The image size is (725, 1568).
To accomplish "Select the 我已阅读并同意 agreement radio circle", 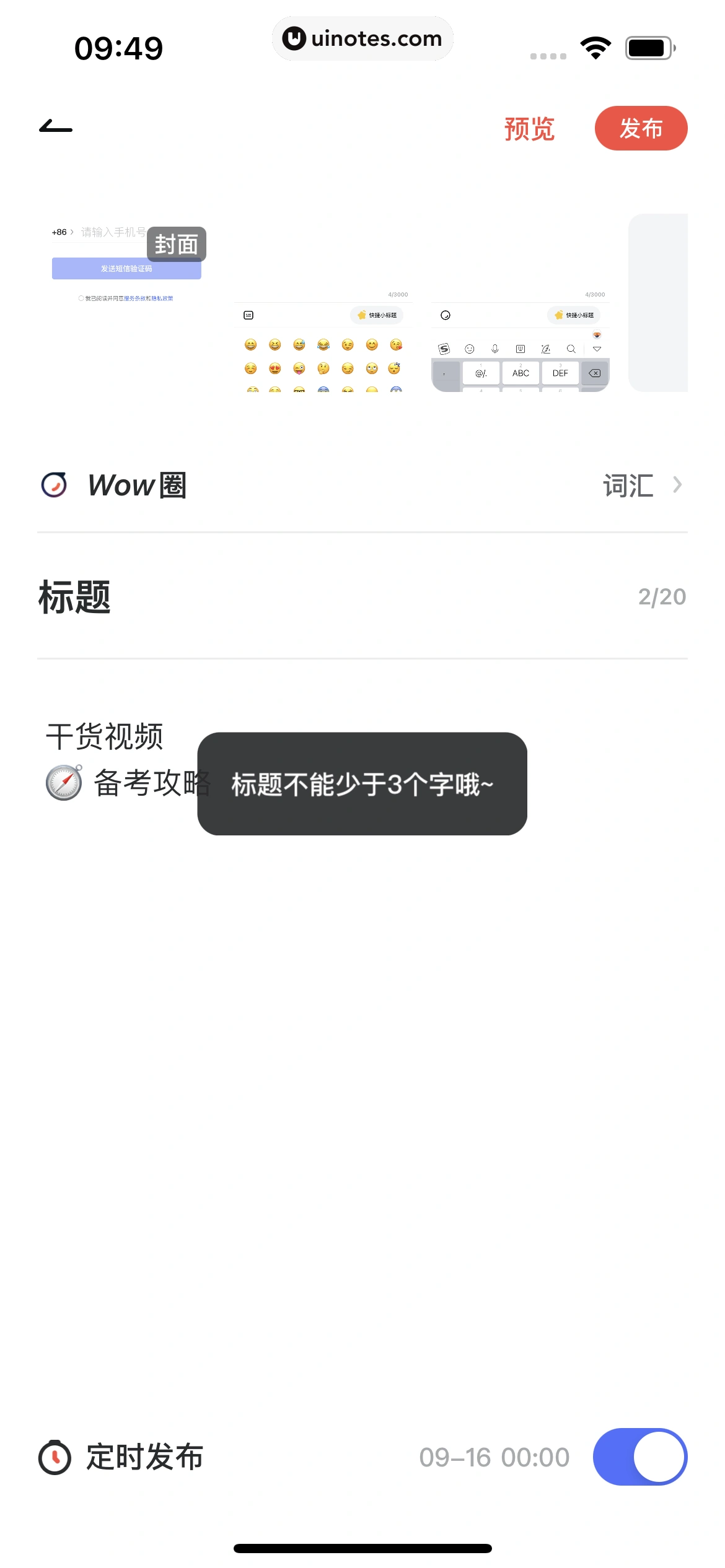I will 81,298.
